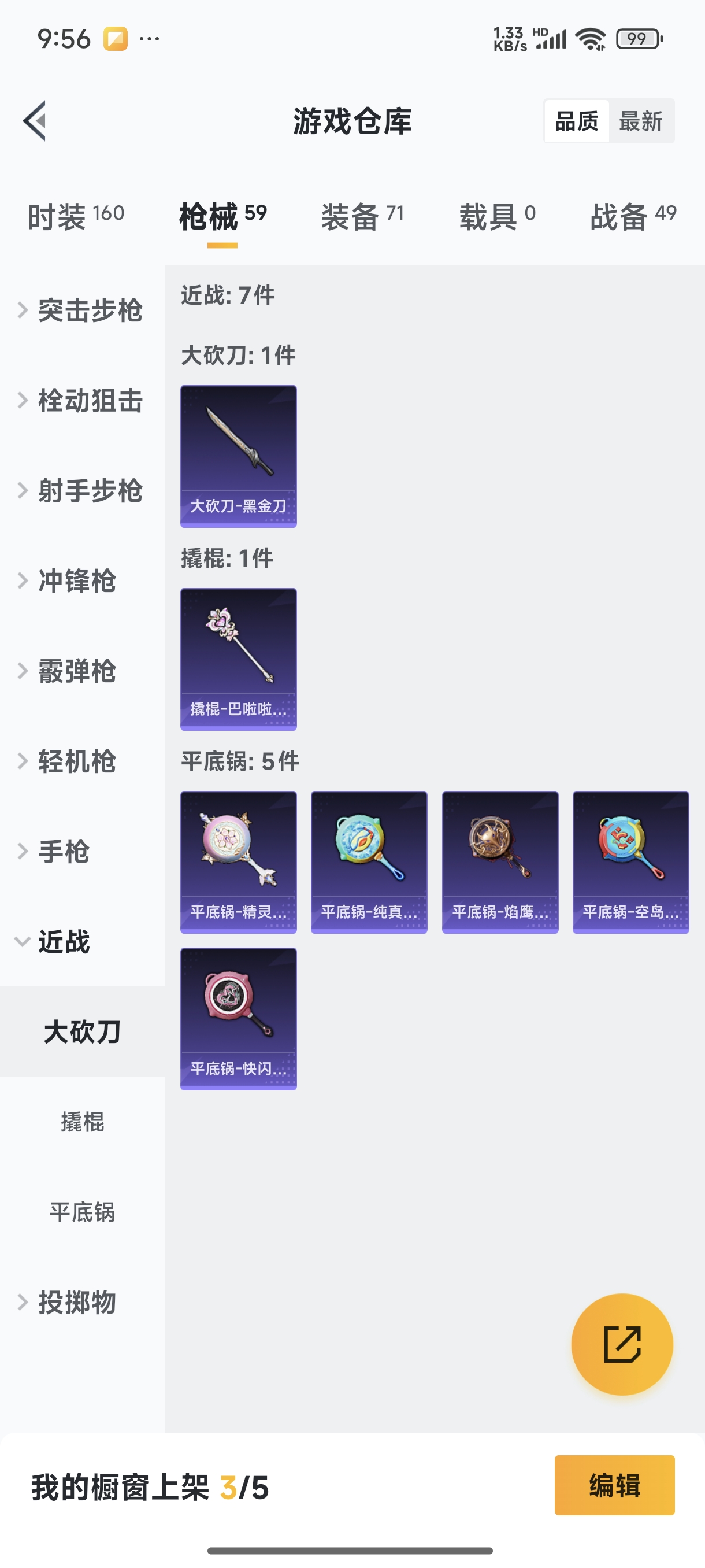
Task: Select the 战备 tab
Action: tap(633, 216)
